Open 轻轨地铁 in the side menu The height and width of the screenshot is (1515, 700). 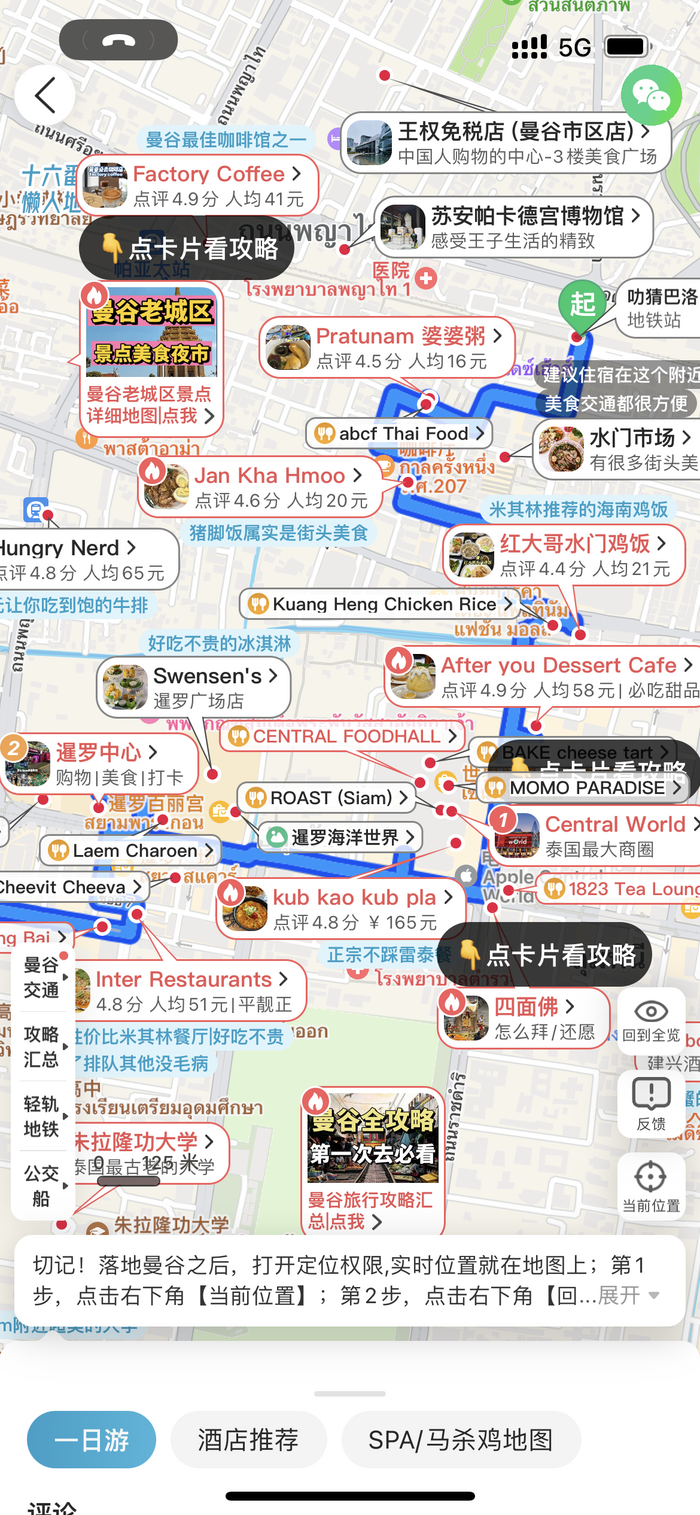click(42, 1116)
